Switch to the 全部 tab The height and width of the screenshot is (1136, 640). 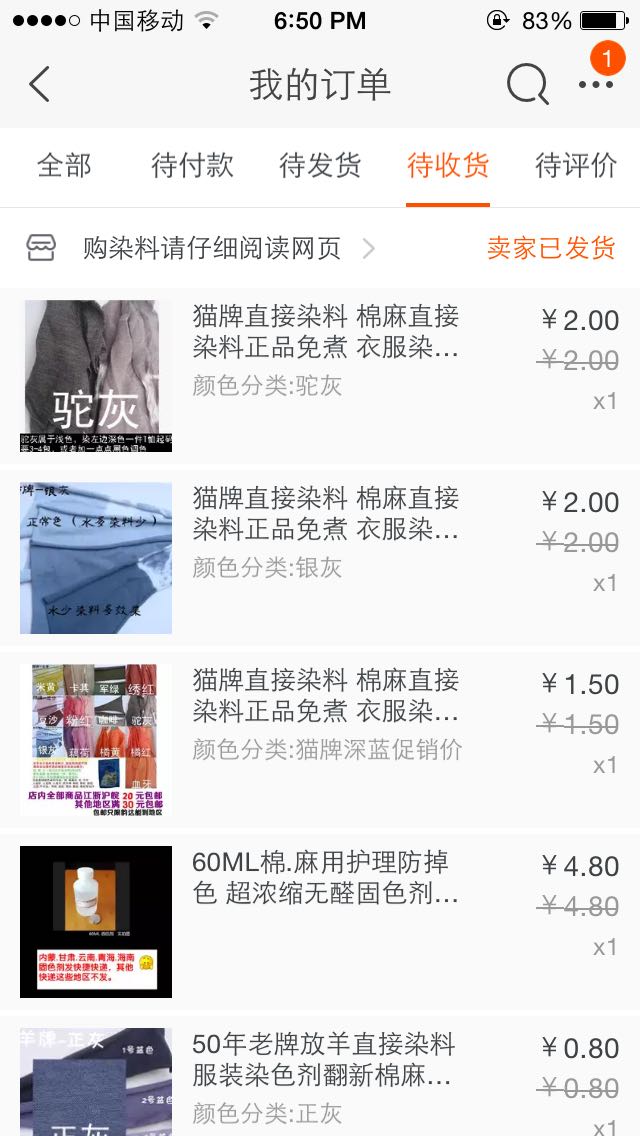pos(64,166)
